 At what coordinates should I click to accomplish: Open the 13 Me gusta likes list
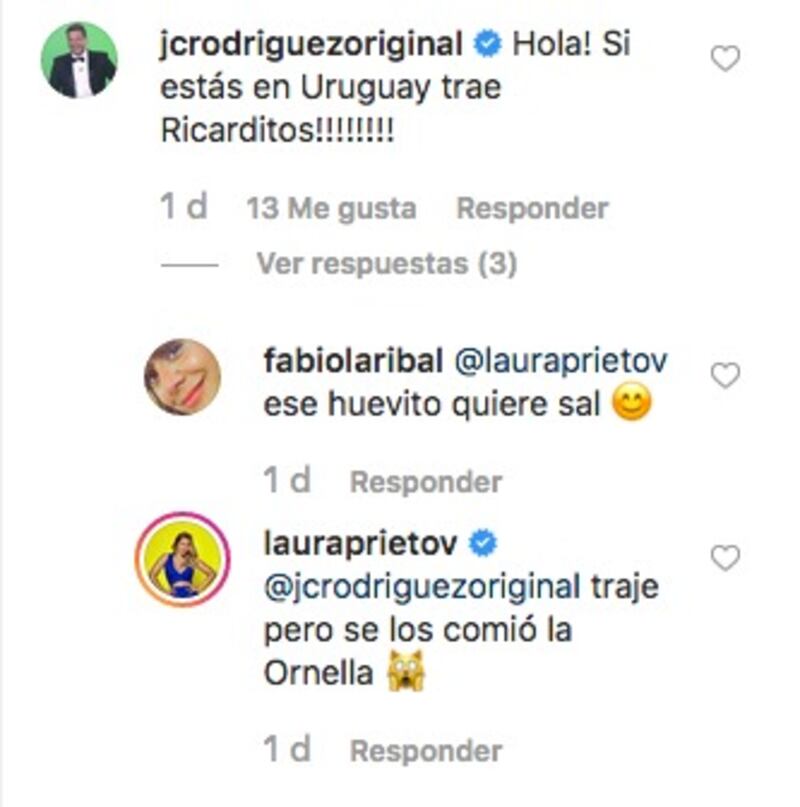(x=331, y=208)
